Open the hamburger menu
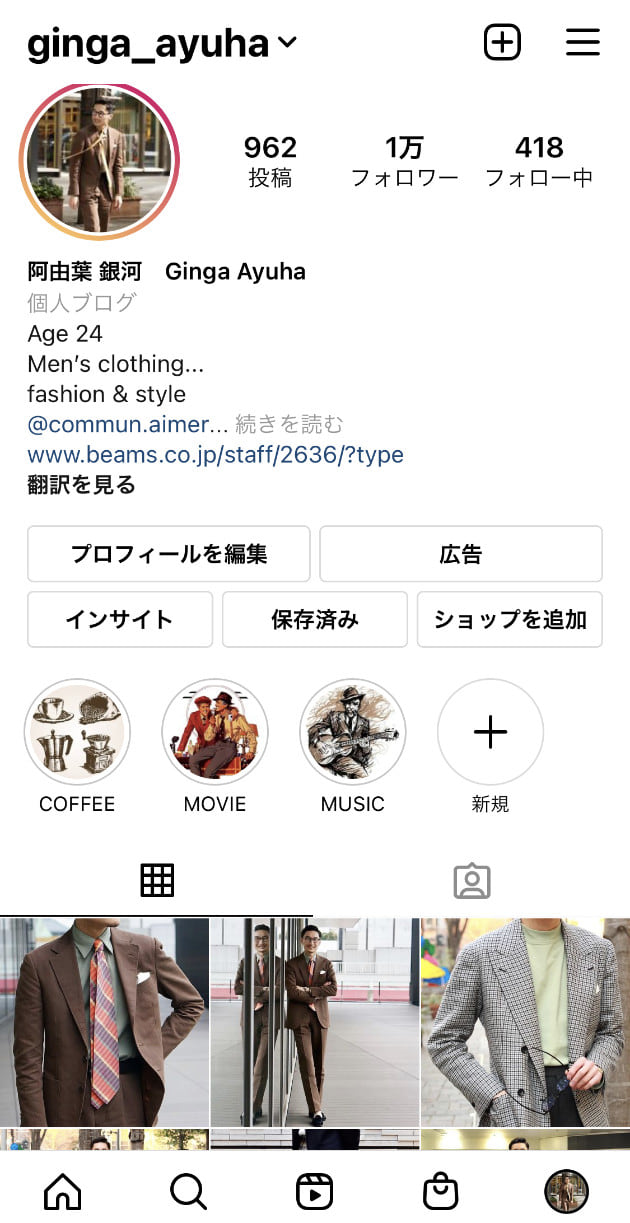 coord(582,42)
